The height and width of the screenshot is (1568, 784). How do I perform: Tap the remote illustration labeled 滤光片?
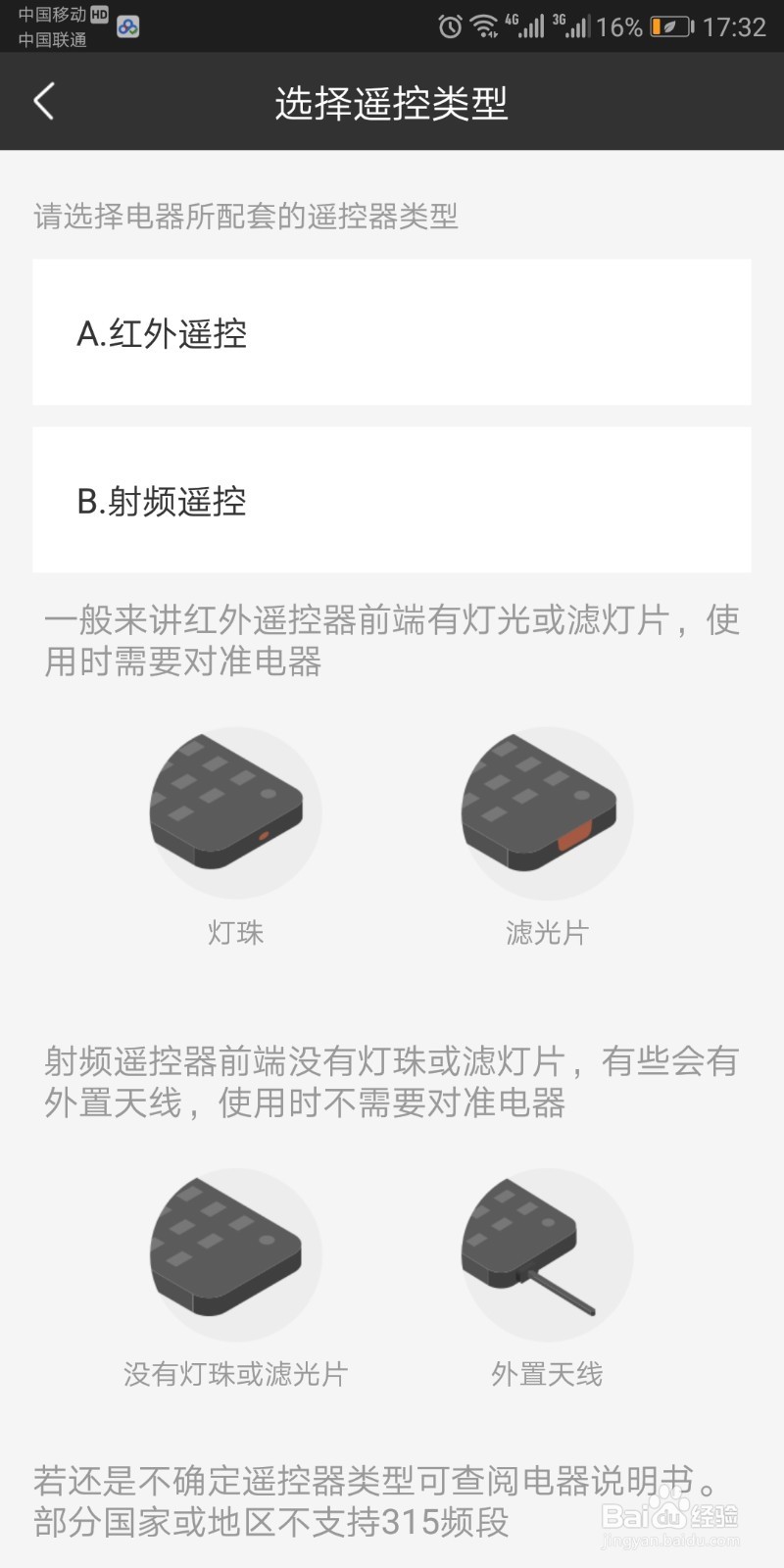click(546, 811)
